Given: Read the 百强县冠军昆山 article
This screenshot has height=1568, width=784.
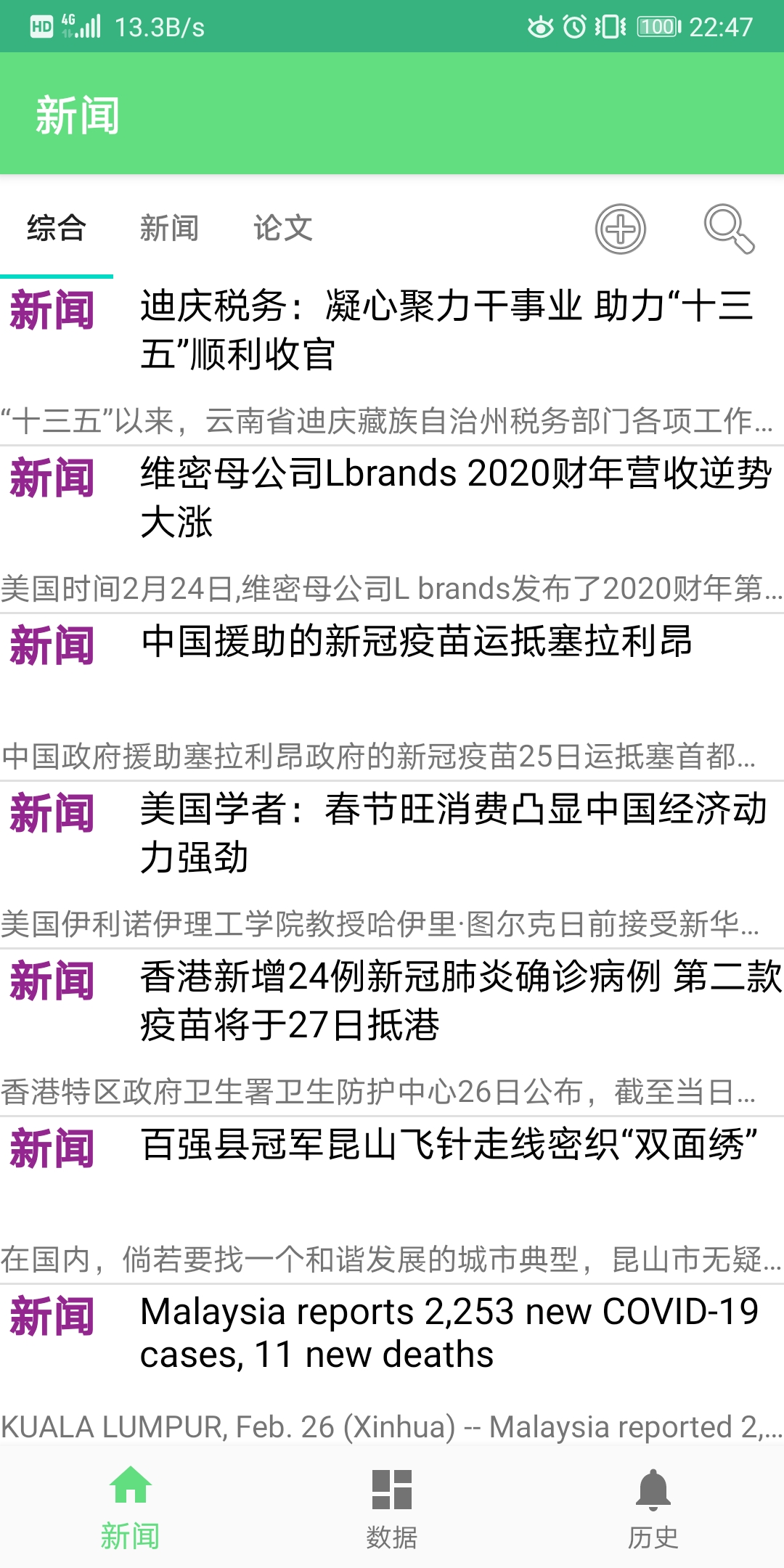Looking at the screenshot, I should (450, 1146).
